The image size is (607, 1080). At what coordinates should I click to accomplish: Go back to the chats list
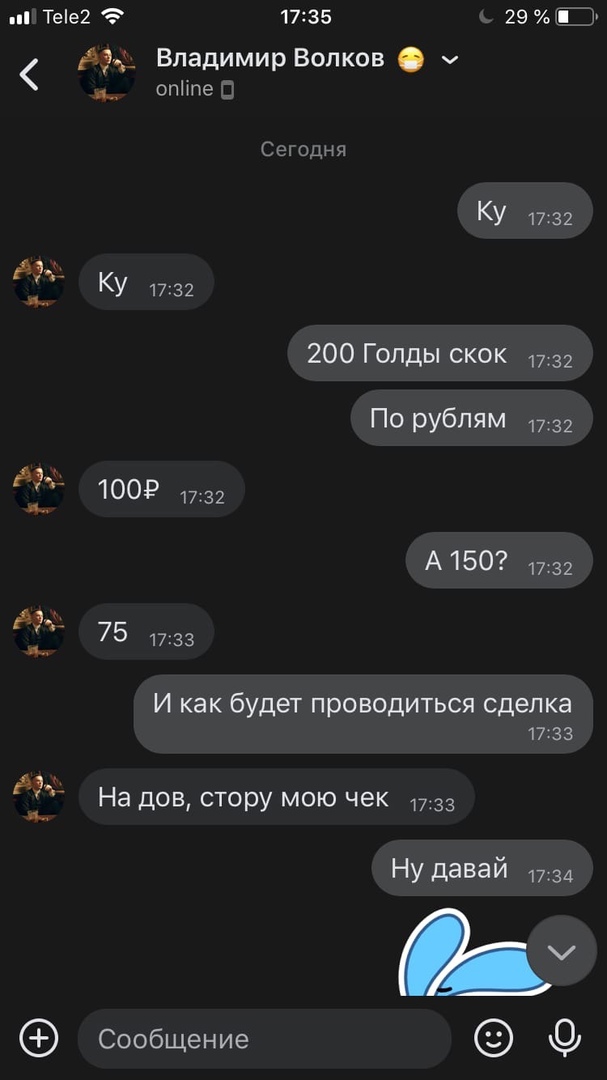click(30, 74)
